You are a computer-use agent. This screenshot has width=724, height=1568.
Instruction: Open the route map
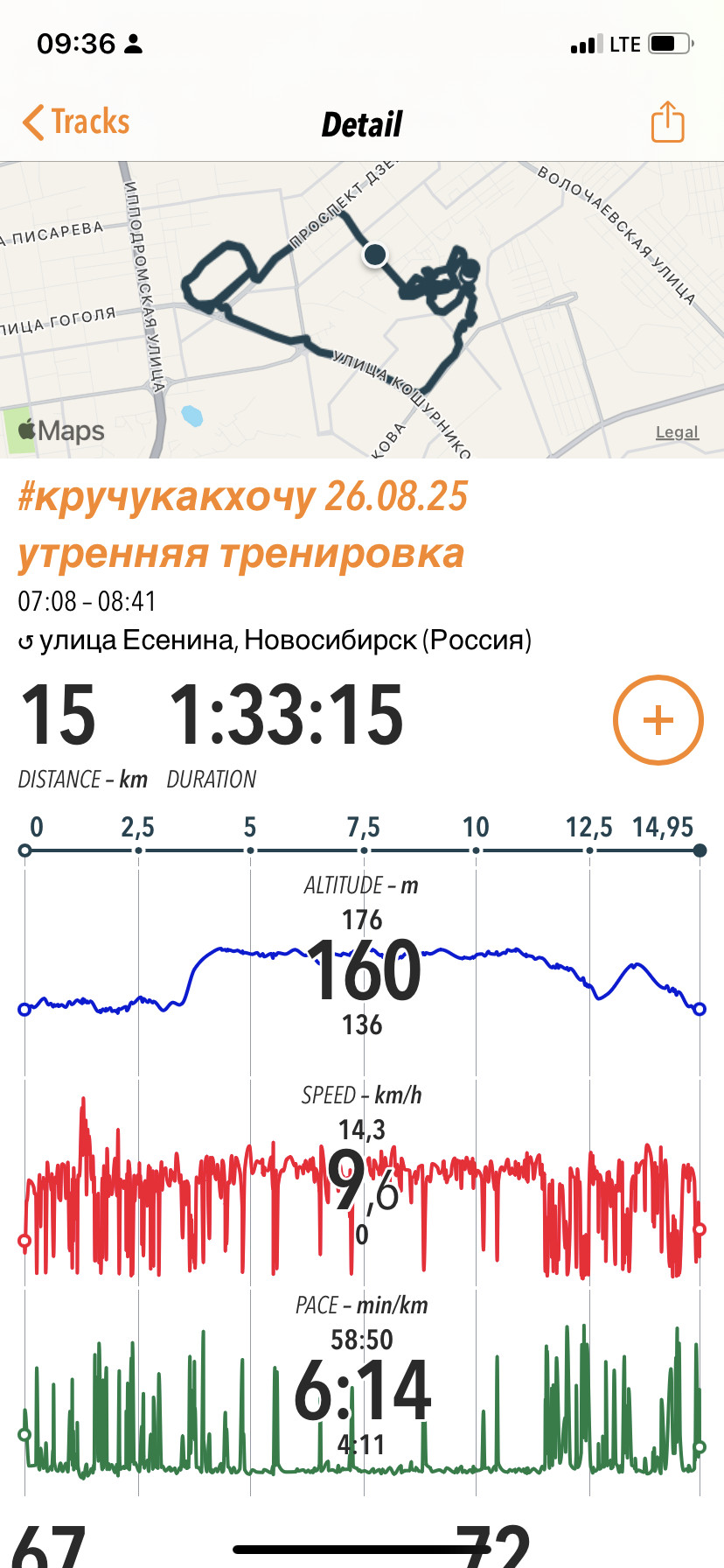pyautogui.click(x=362, y=310)
